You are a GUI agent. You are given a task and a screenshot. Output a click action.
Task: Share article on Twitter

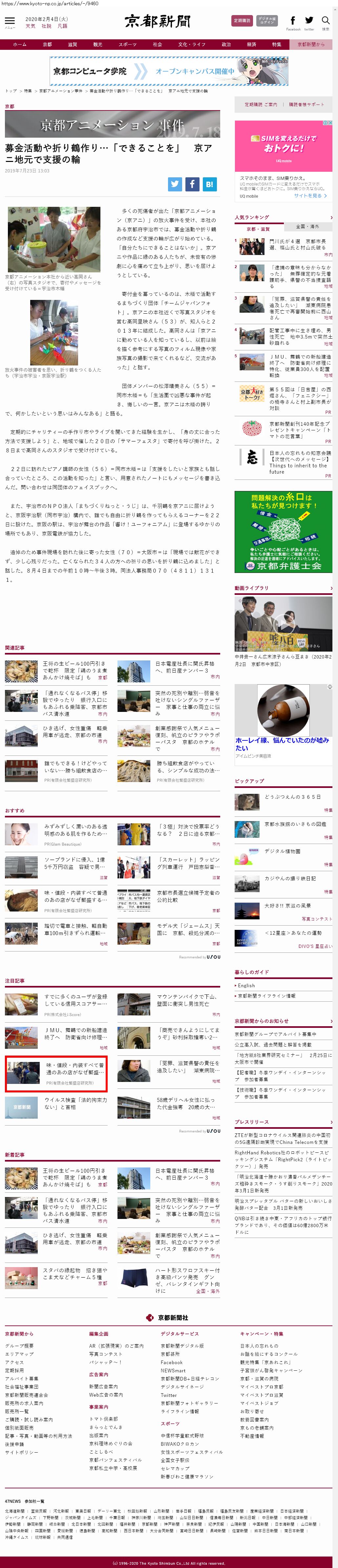pos(175,185)
